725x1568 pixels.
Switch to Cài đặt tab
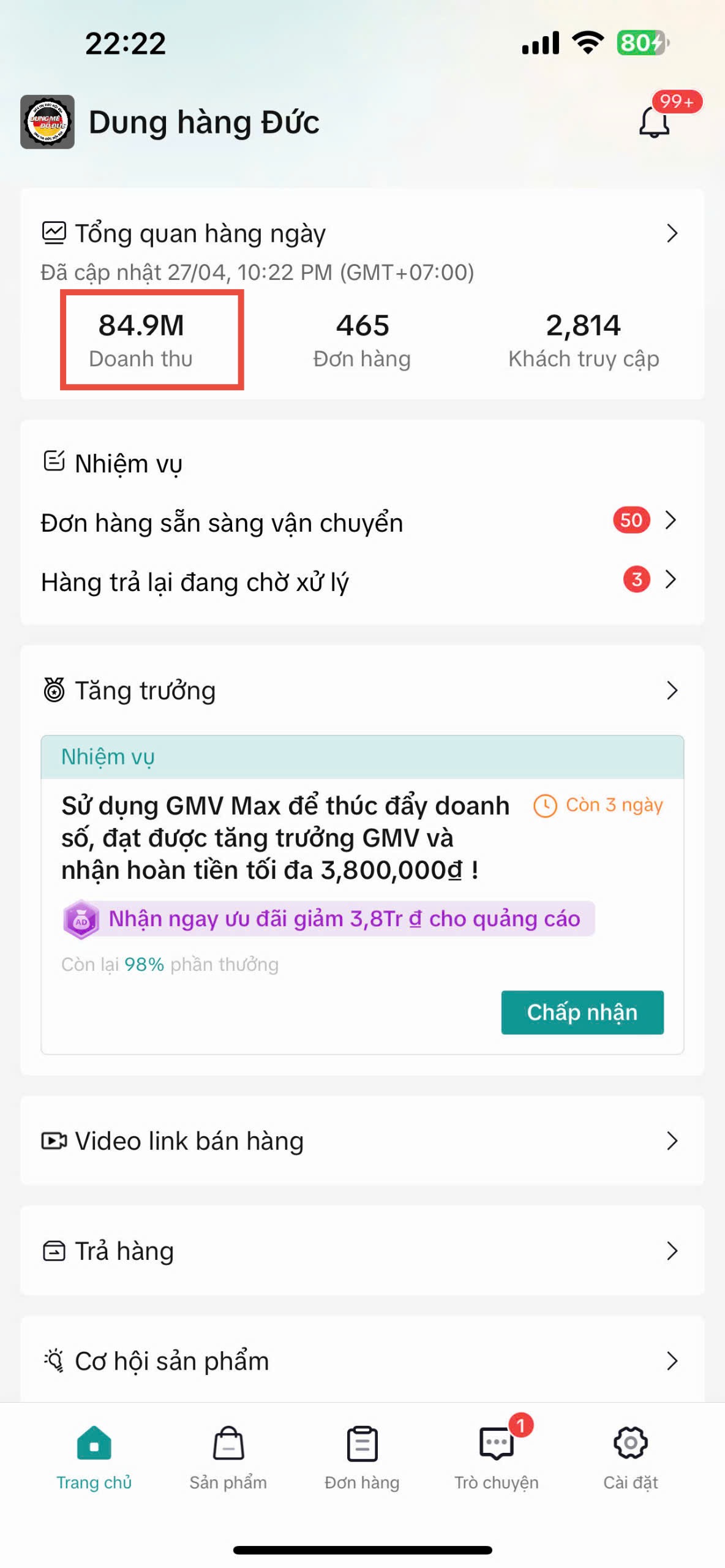[x=630, y=1458]
